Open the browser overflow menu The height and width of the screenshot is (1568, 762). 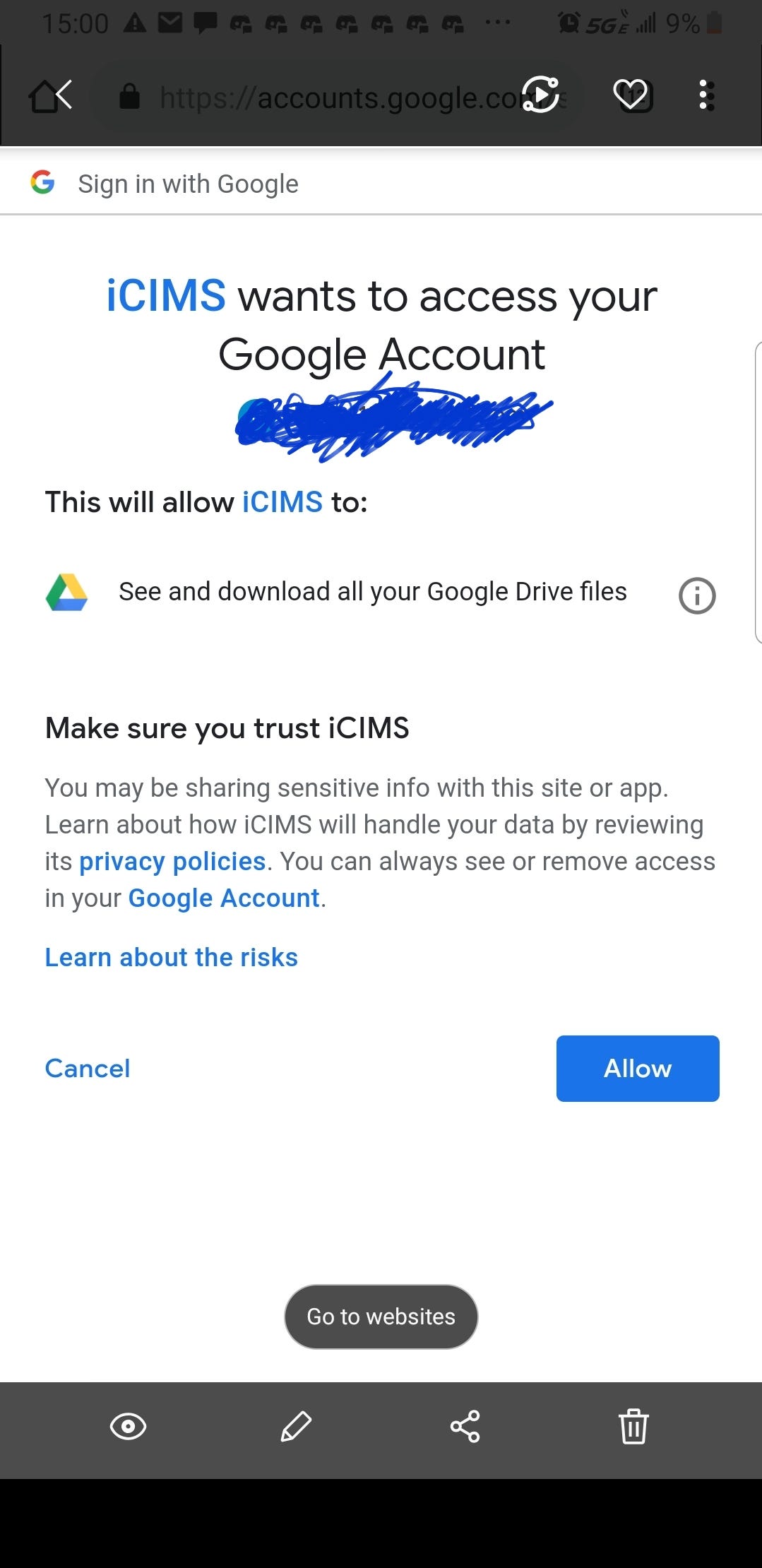[x=703, y=95]
